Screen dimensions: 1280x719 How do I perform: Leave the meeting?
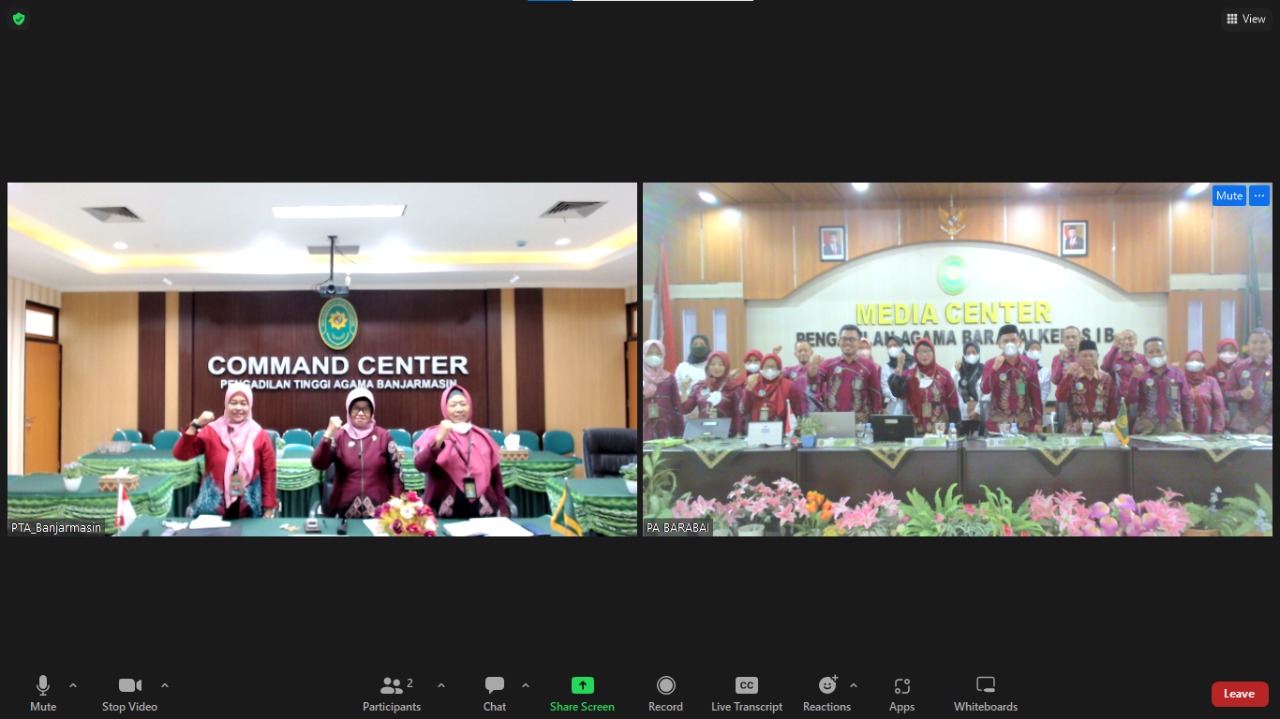[1240, 694]
